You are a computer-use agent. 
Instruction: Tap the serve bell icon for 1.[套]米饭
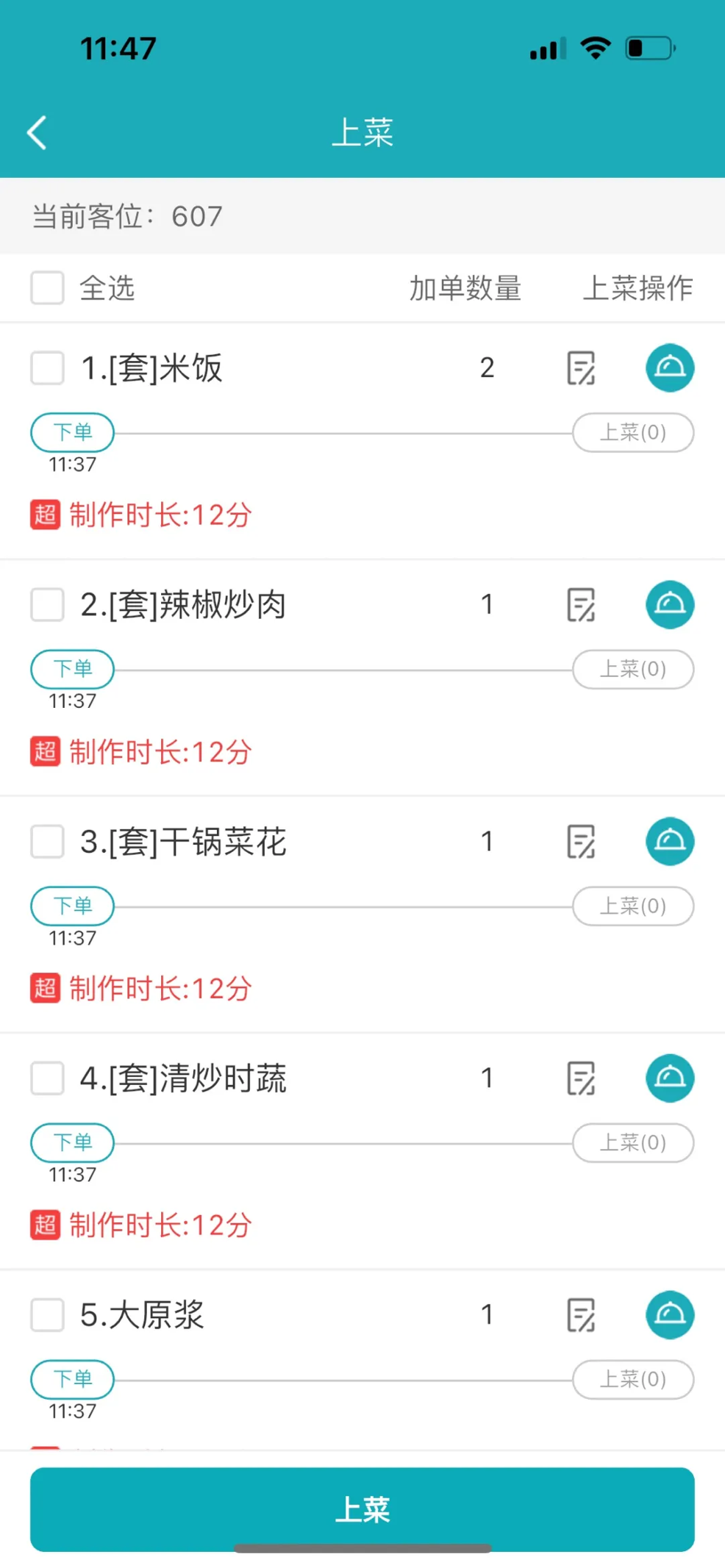[x=670, y=368]
